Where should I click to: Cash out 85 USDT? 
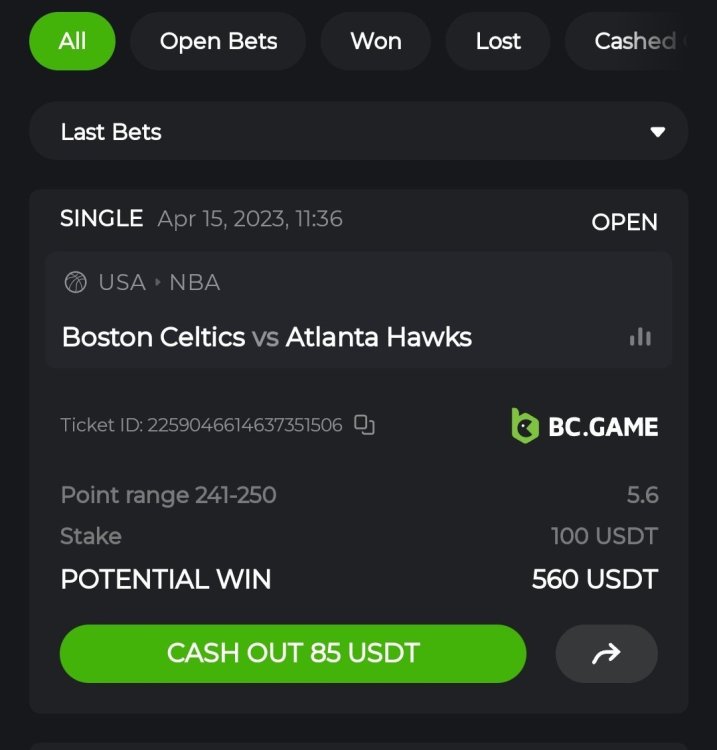[293, 654]
